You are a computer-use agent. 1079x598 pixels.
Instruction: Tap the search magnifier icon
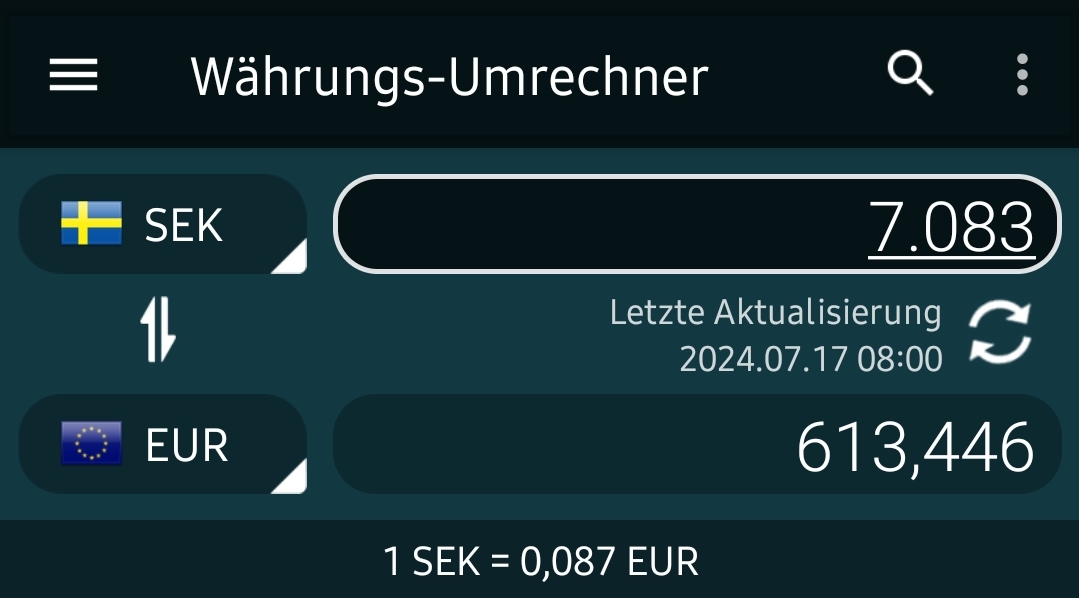click(910, 74)
